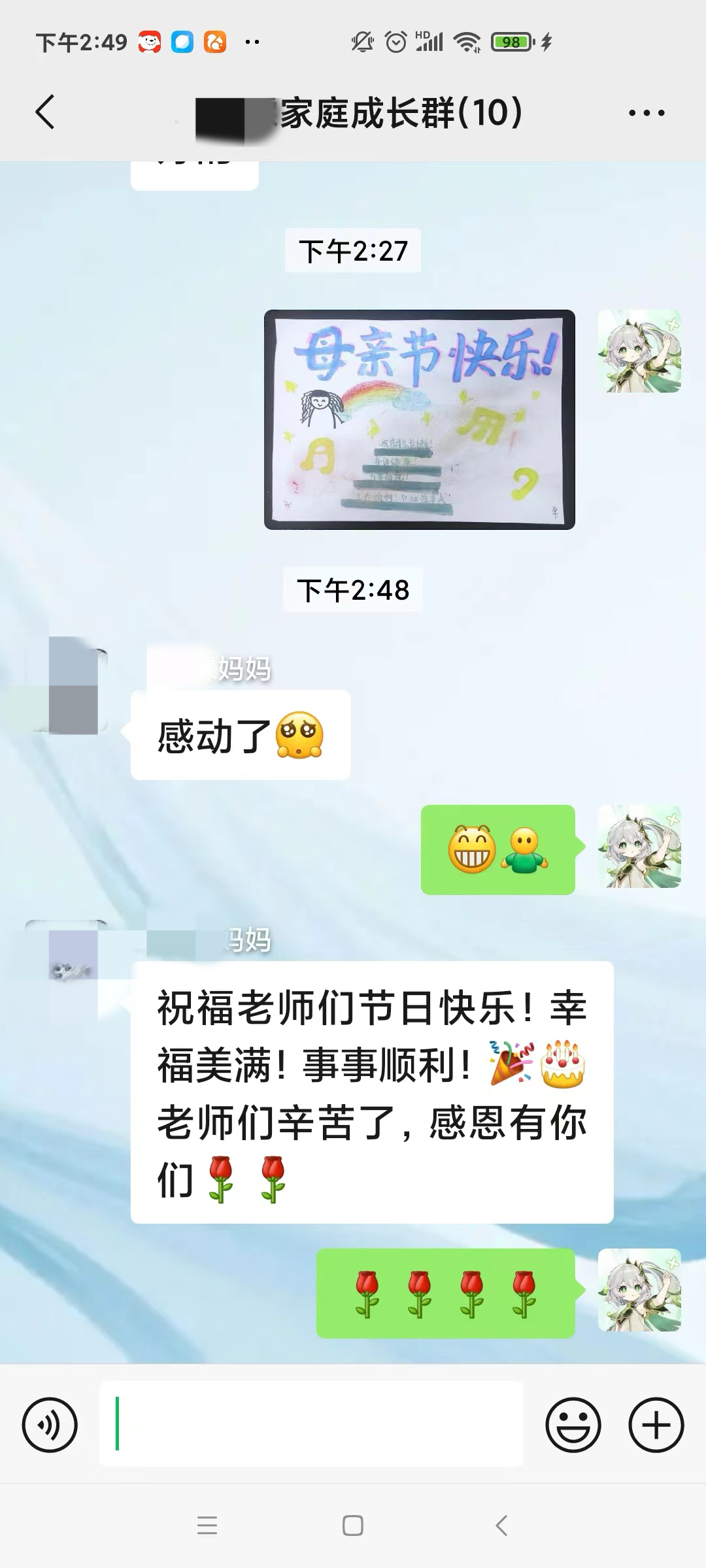Open the group chat info menu
The width and height of the screenshot is (706, 1568).
(x=646, y=112)
